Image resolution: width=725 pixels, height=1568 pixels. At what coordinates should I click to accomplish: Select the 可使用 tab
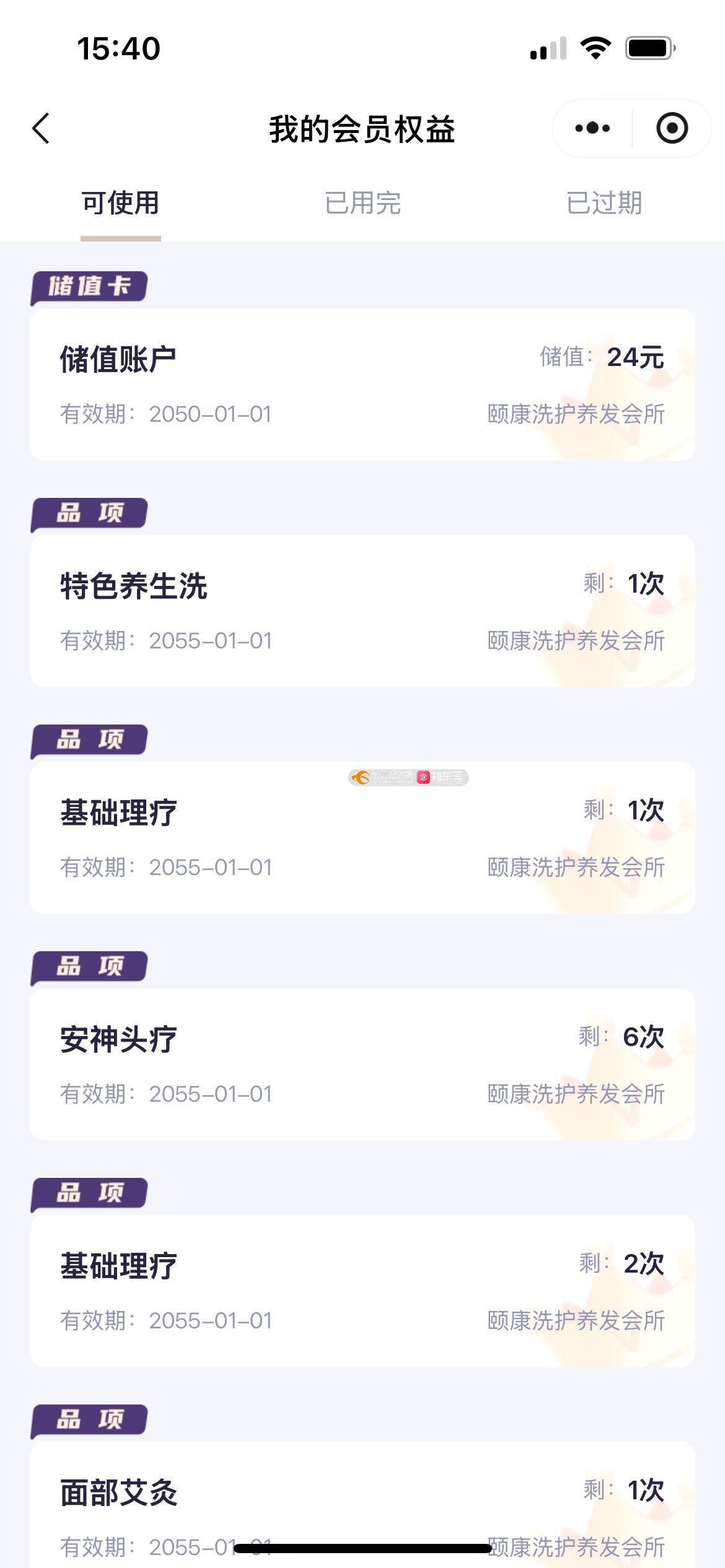tap(121, 203)
